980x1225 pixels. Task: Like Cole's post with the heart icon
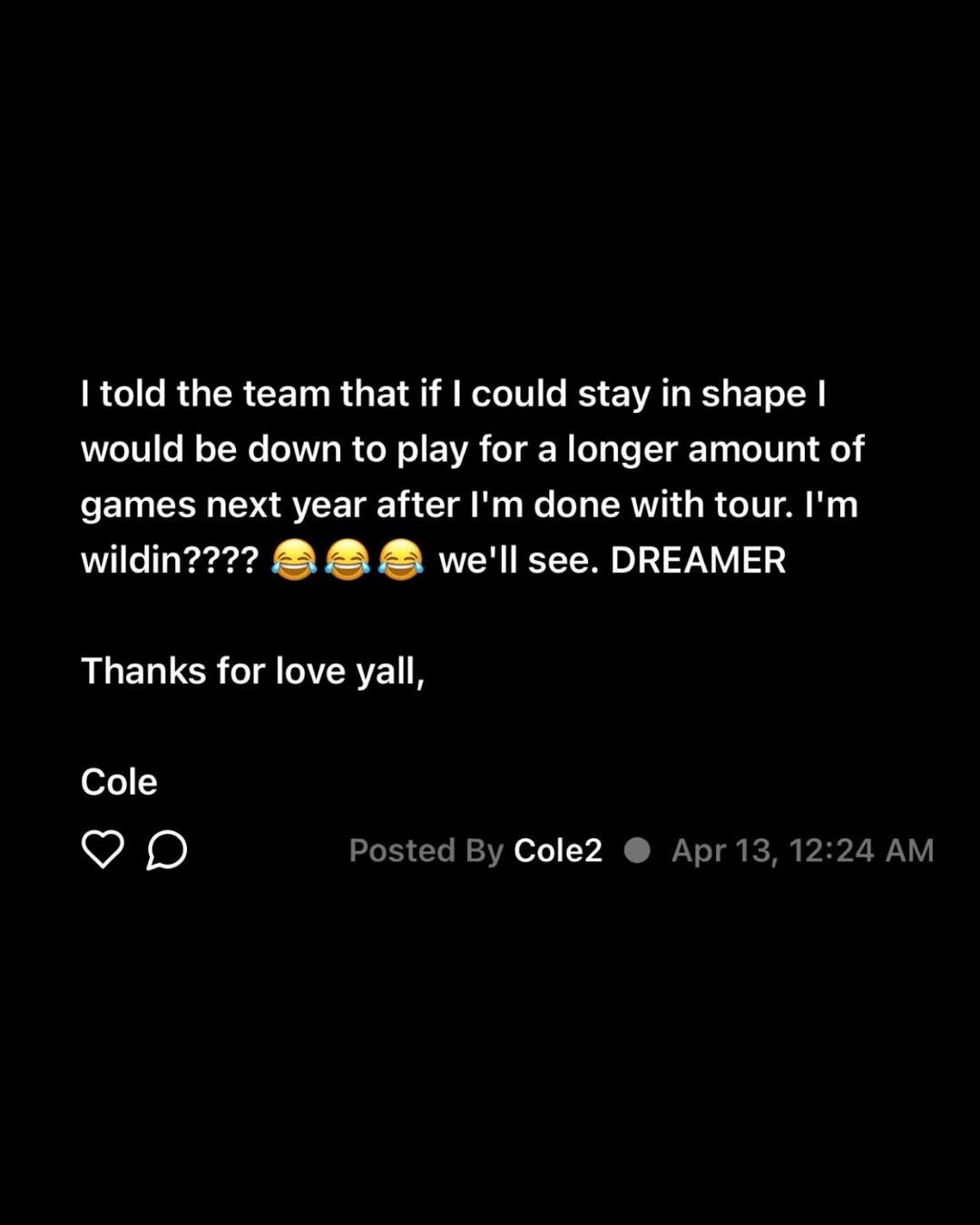click(103, 849)
